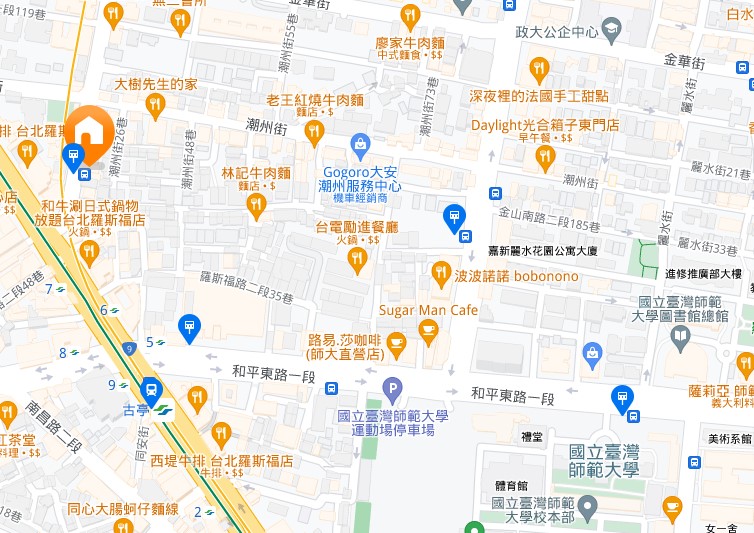View Daylight光合箱子東門店 details

(x=545, y=157)
